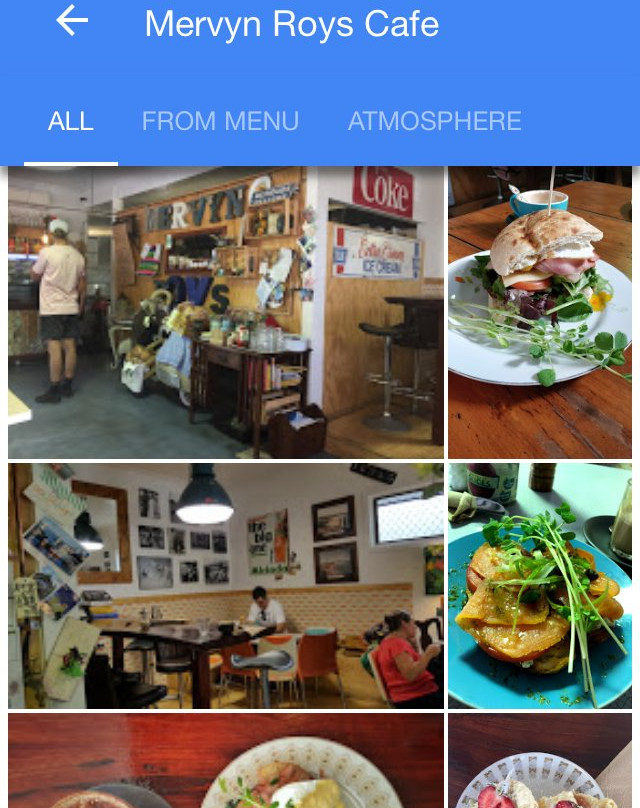Go back from Mervyn Roys Cafe photos
The image size is (640, 808).
point(72,21)
